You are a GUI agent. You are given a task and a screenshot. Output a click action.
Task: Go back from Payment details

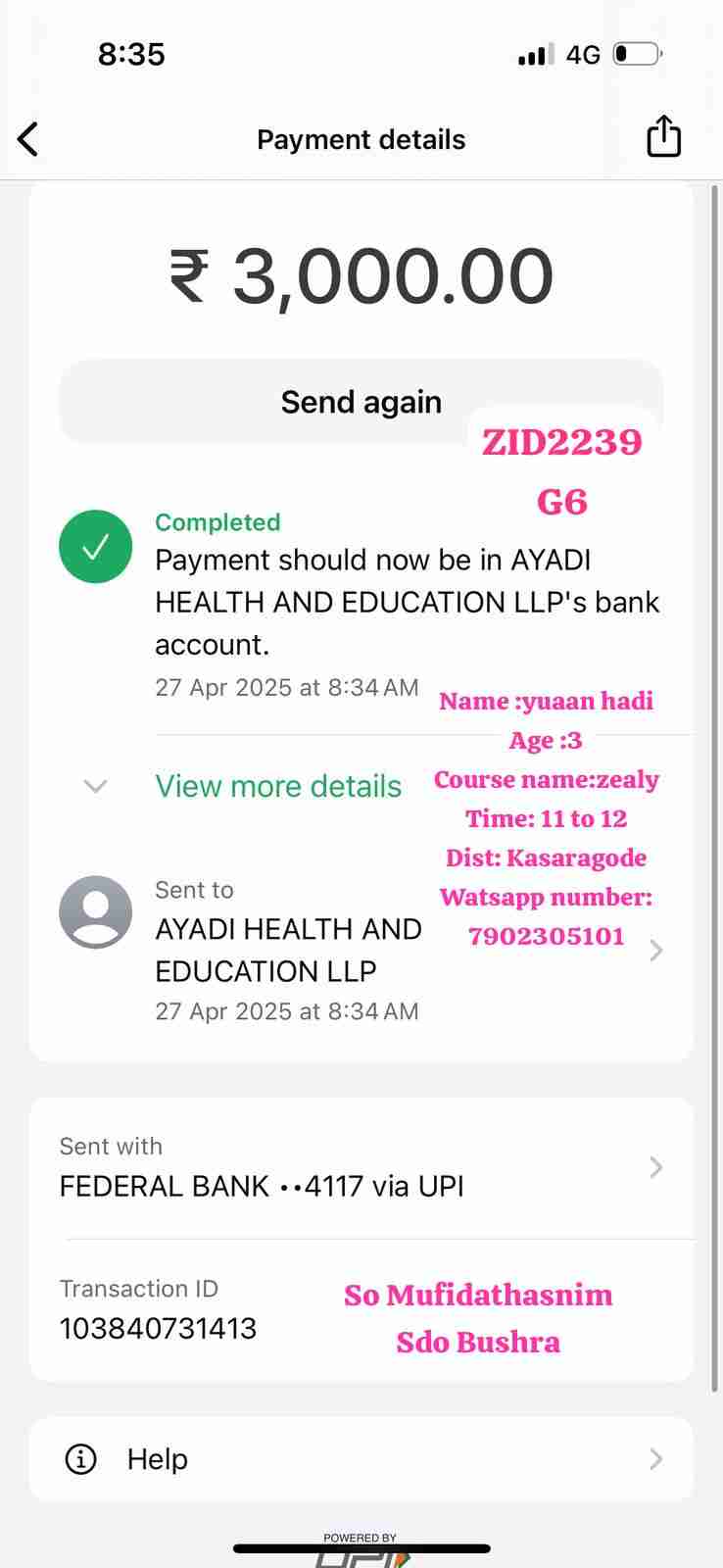[x=28, y=139]
